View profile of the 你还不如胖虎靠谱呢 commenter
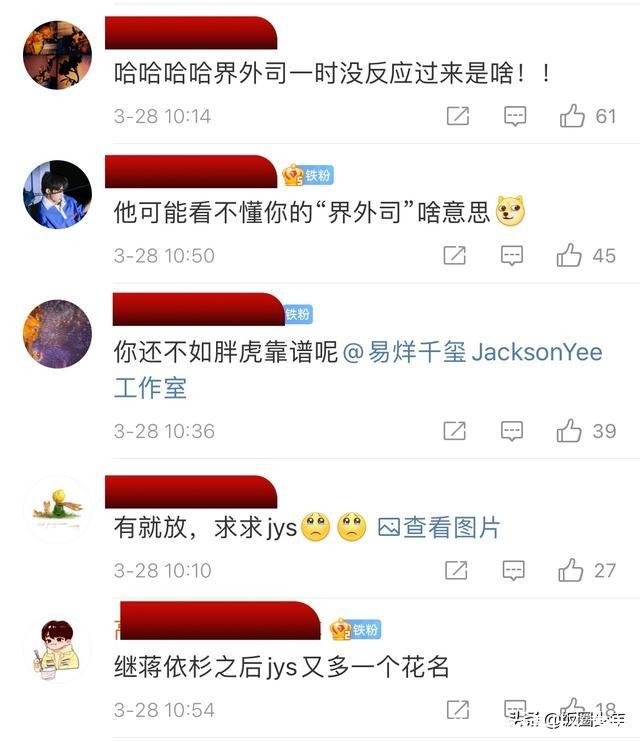Screen dimensions: 640x742 coord(57,334)
